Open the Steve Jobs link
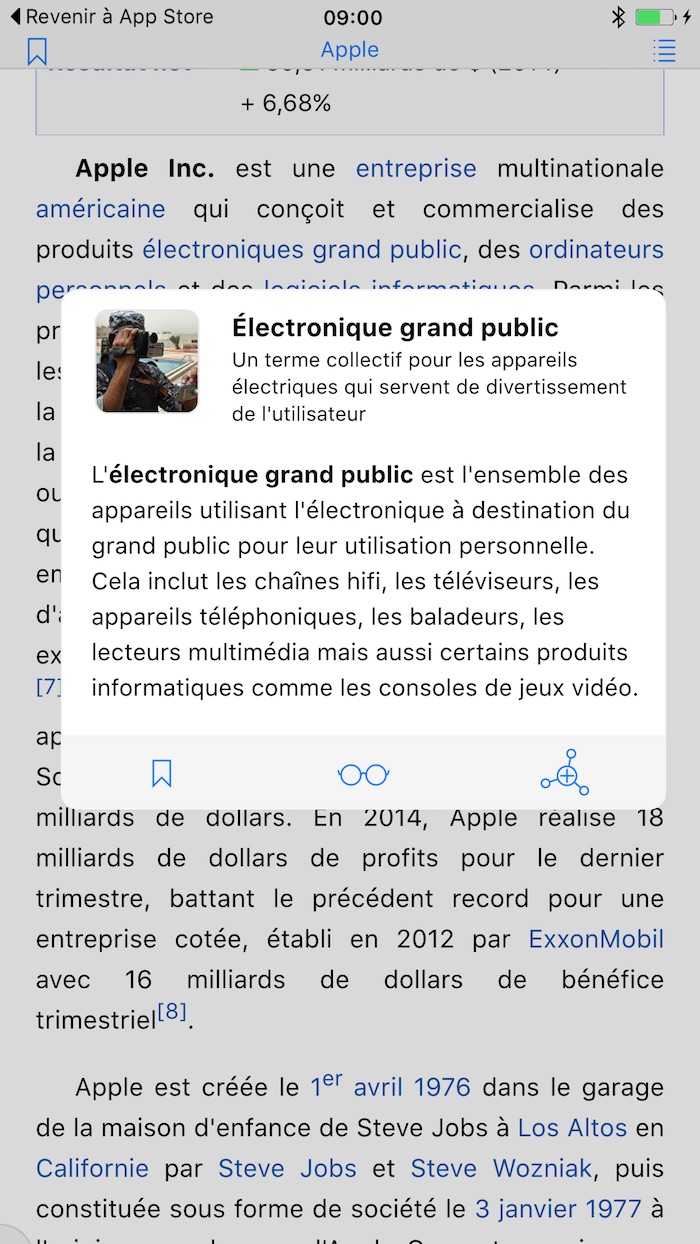The width and height of the screenshot is (700, 1244). click(287, 1168)
